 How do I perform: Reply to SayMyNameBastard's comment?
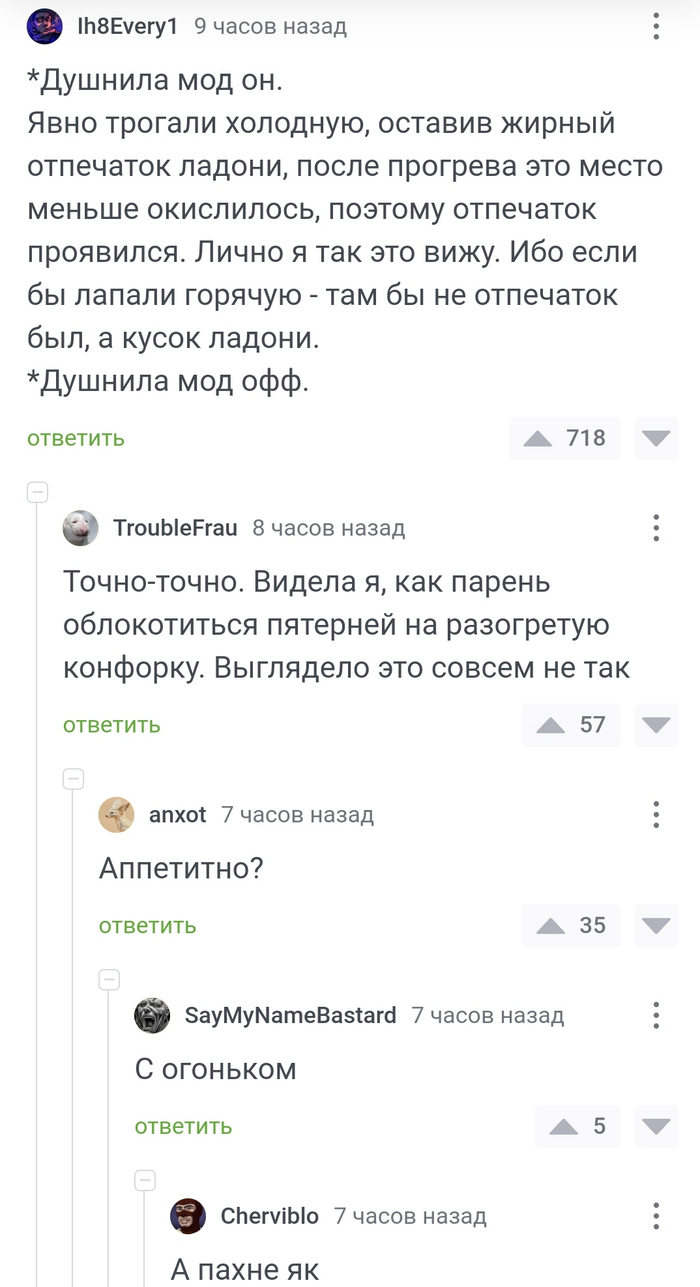[184, 1127]
